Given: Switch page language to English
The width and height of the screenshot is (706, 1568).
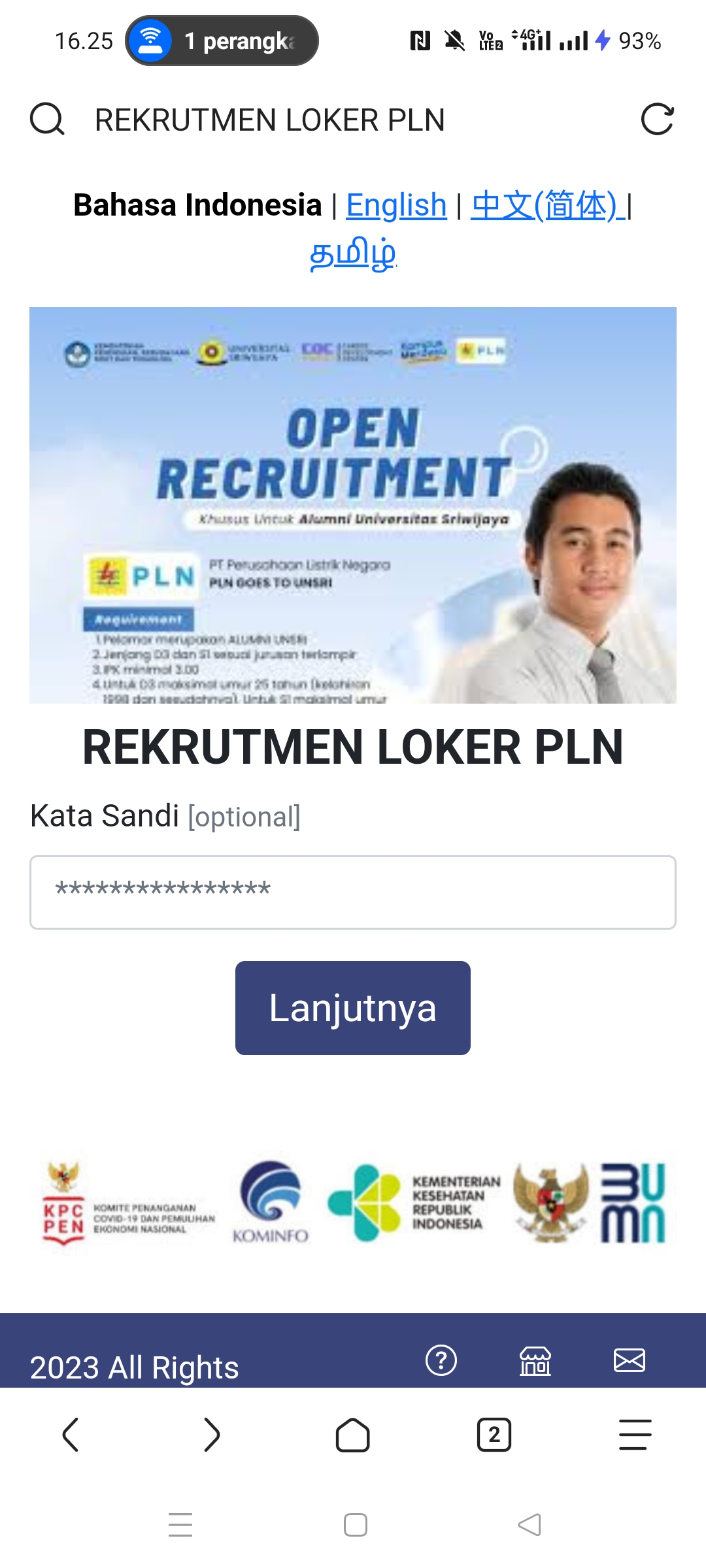Looking at the screenshot, I should [396, 205].
